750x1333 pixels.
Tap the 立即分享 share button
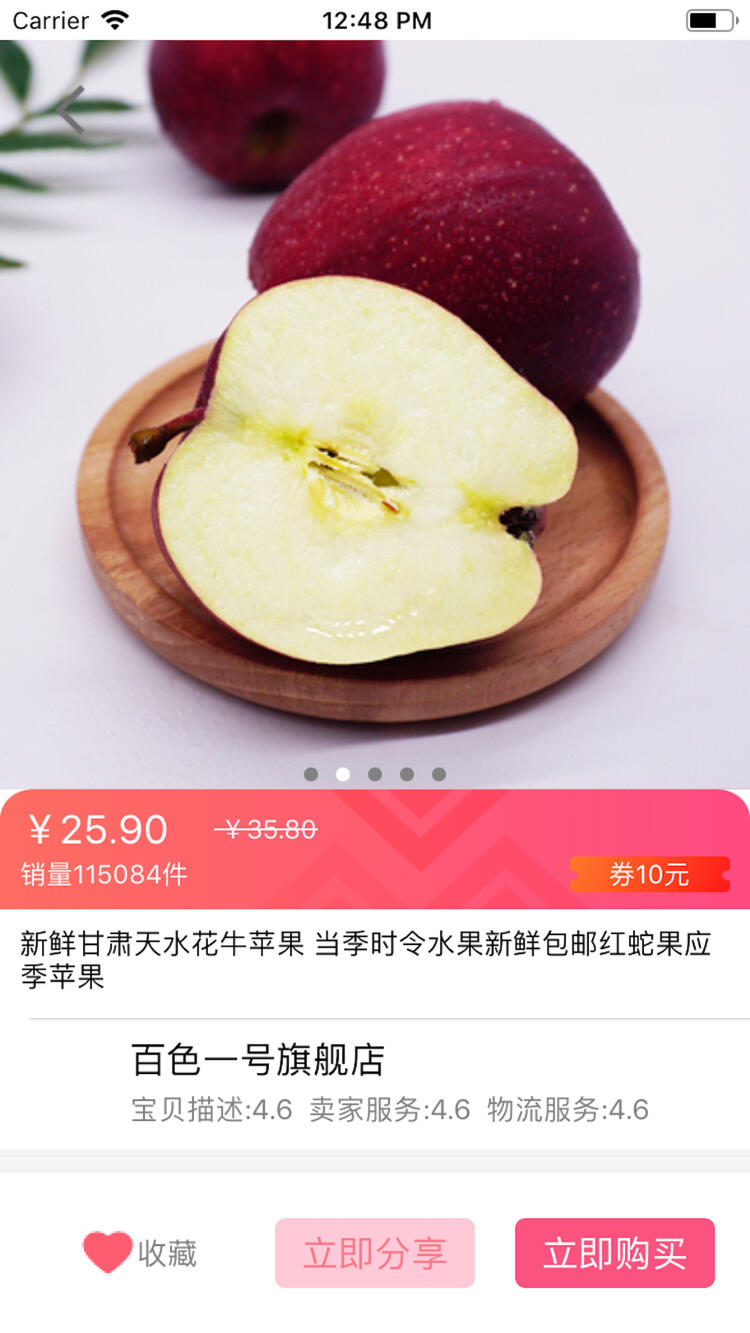click(375, 1253)
